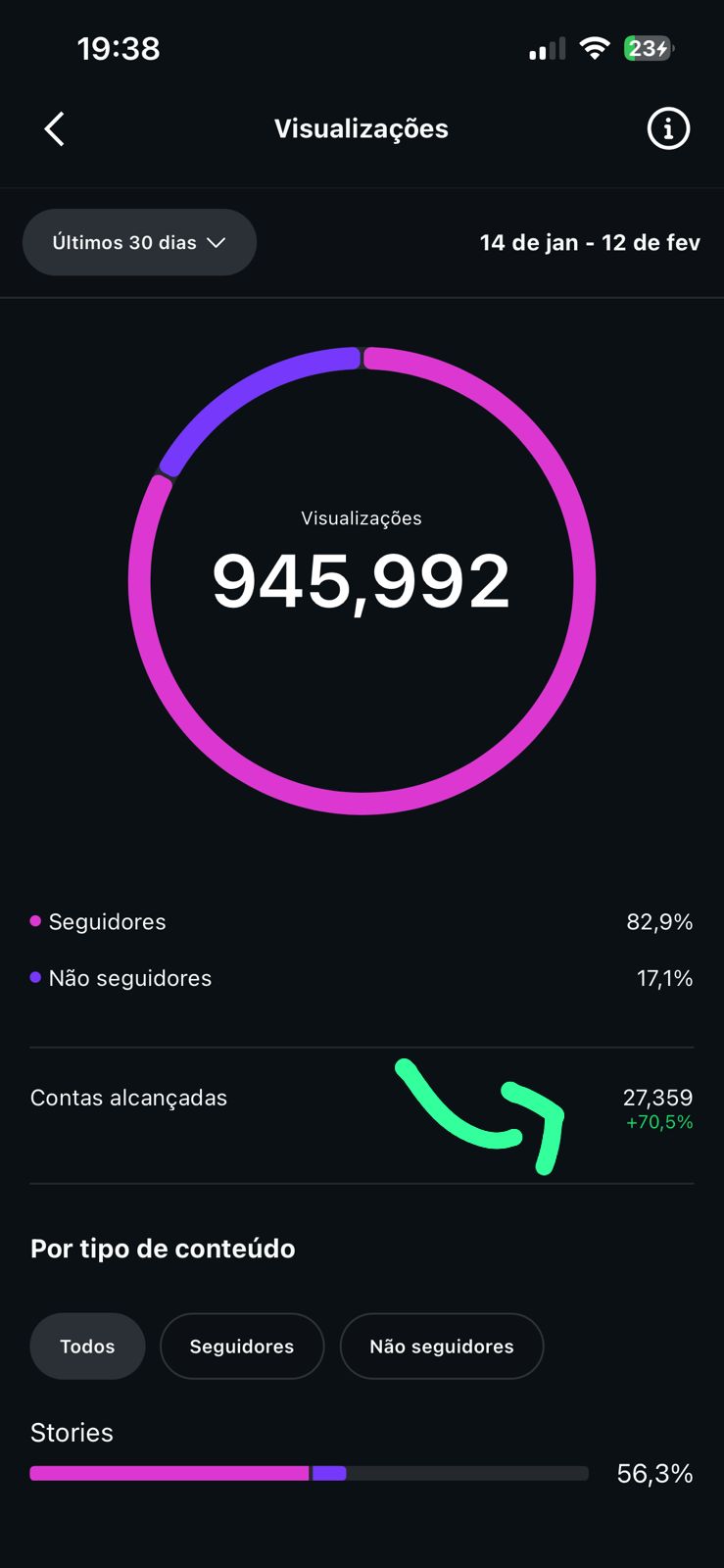The width and height of the screenshot is (724, 1568).
Task: Click the back arrow to return
Action: (x=55, y=128)
